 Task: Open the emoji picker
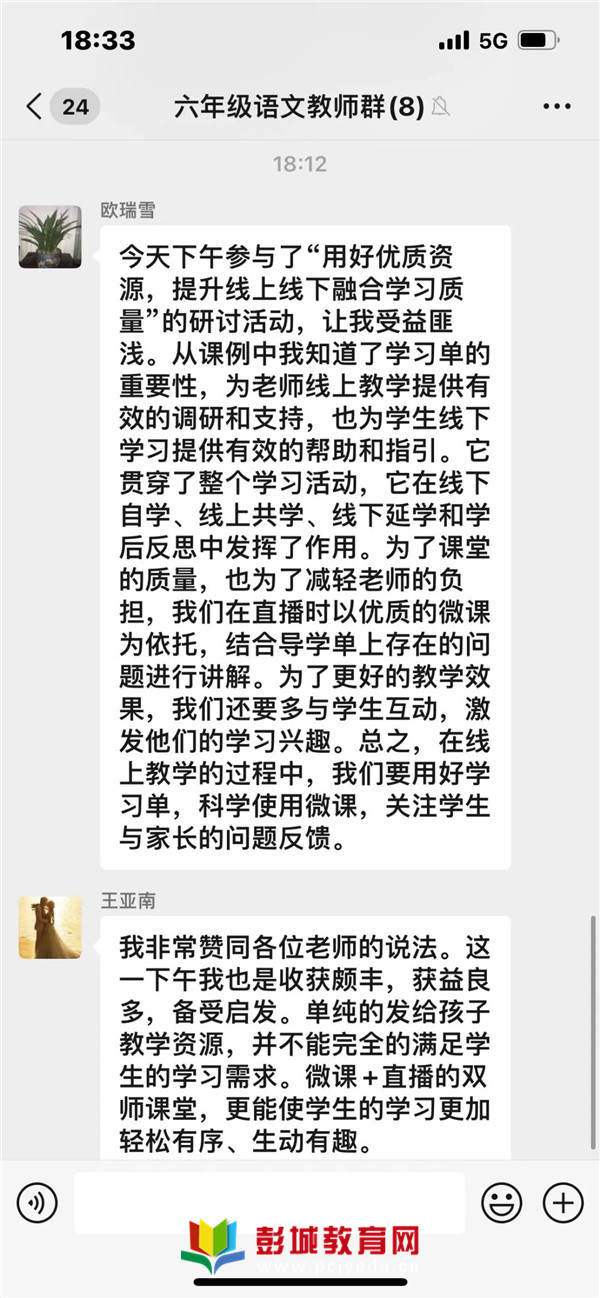tap(501, 1201)
